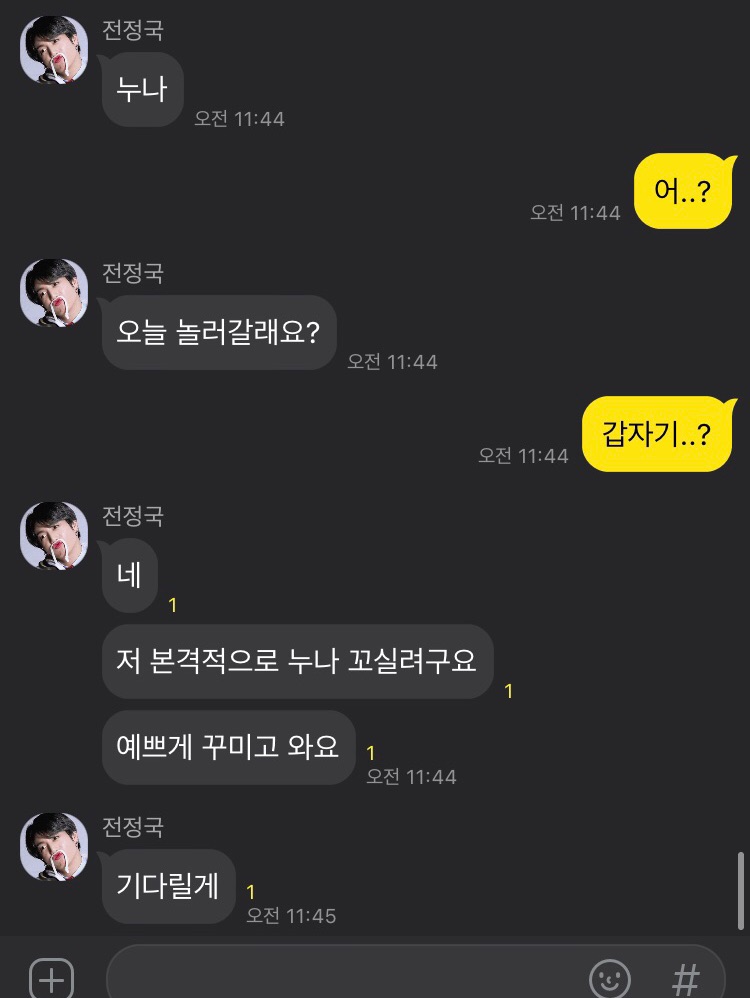Focus the message input field
The height and width of the screenshot is (998, 750).
point(340,976)
